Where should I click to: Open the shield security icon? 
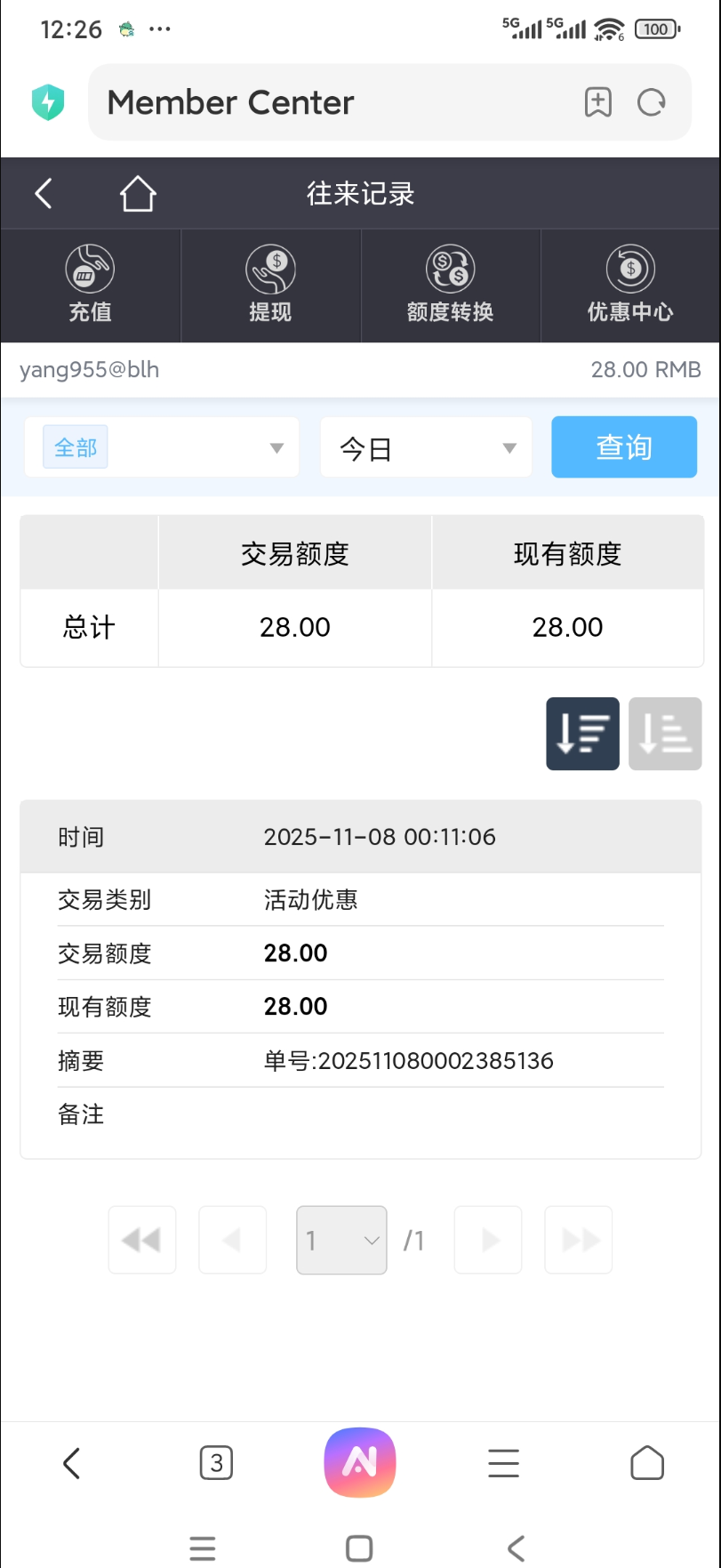pyautogui.click(x=48, y=102)
